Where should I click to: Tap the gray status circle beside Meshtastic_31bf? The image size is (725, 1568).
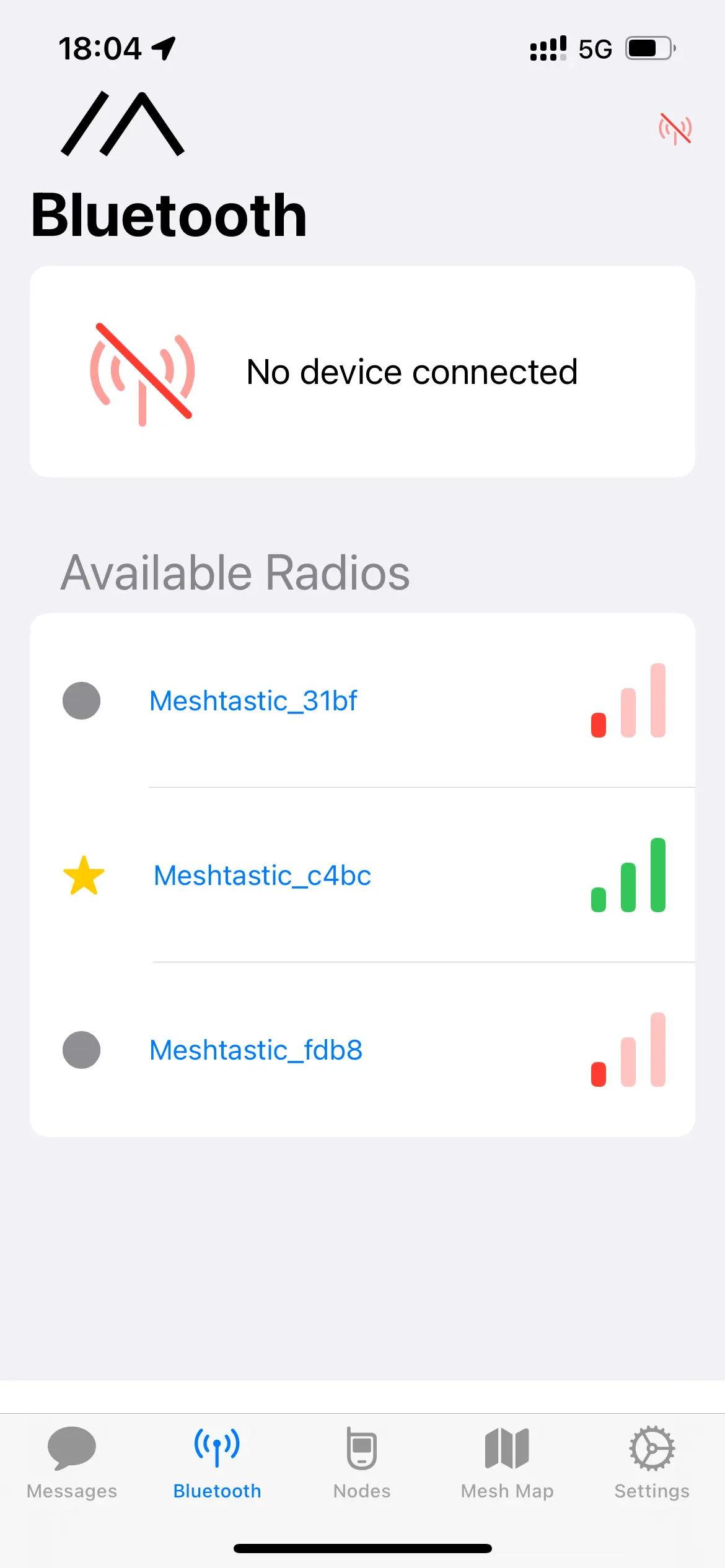pyautogui.click(x=82, y=700)
